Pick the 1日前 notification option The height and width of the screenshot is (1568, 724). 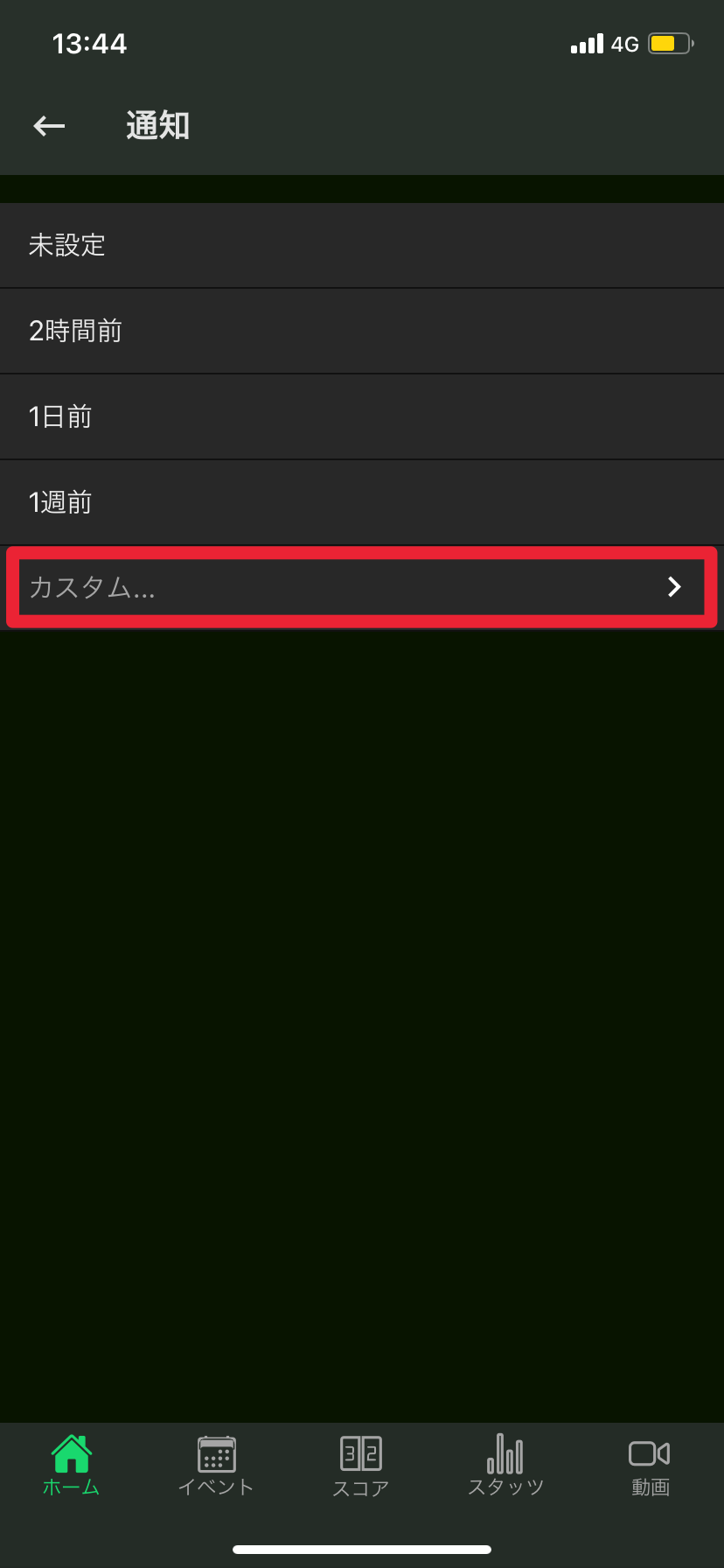[x=362, y=416]
